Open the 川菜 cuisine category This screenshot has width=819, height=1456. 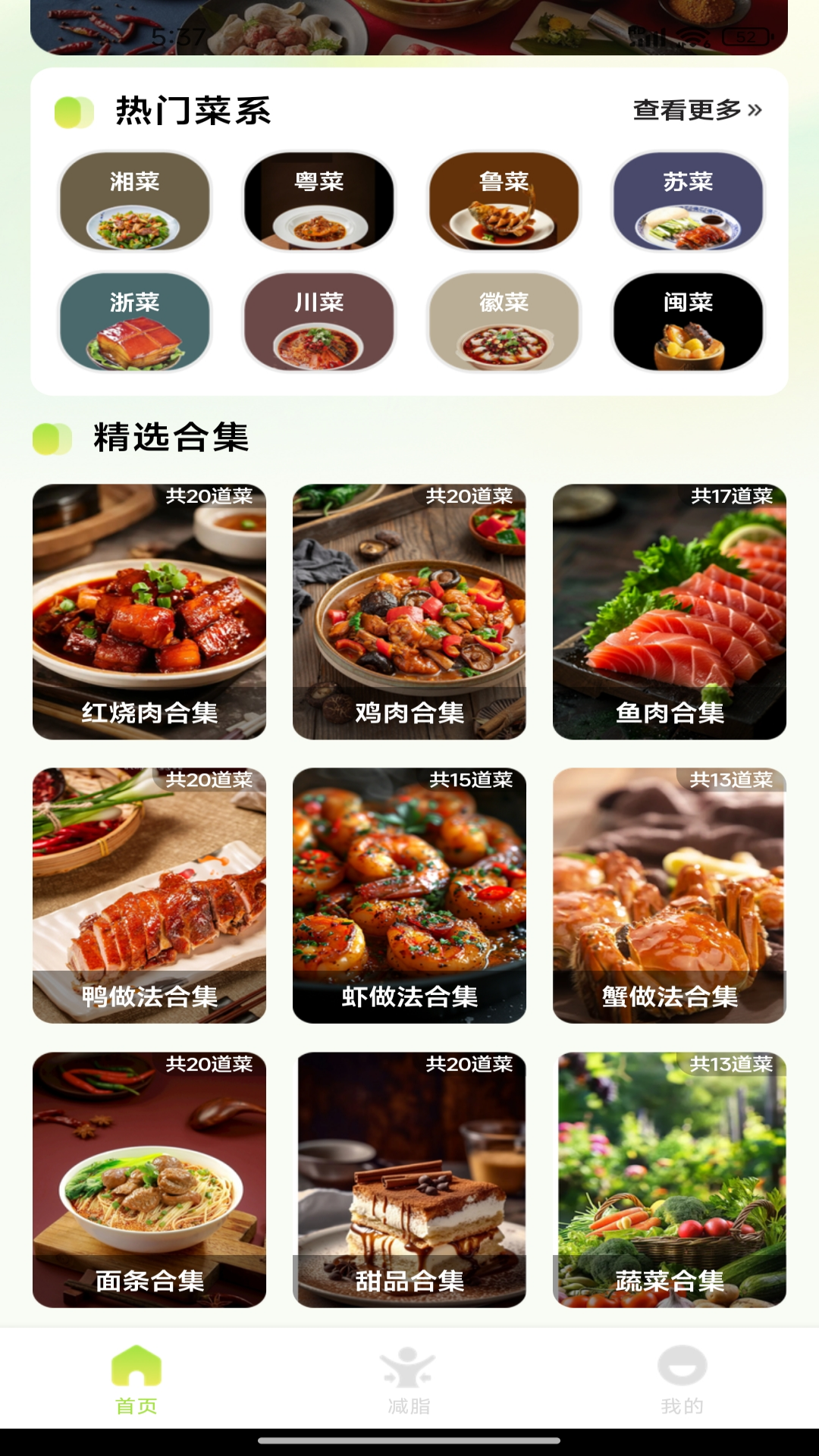pyautogui.click(x=318, y=322)
